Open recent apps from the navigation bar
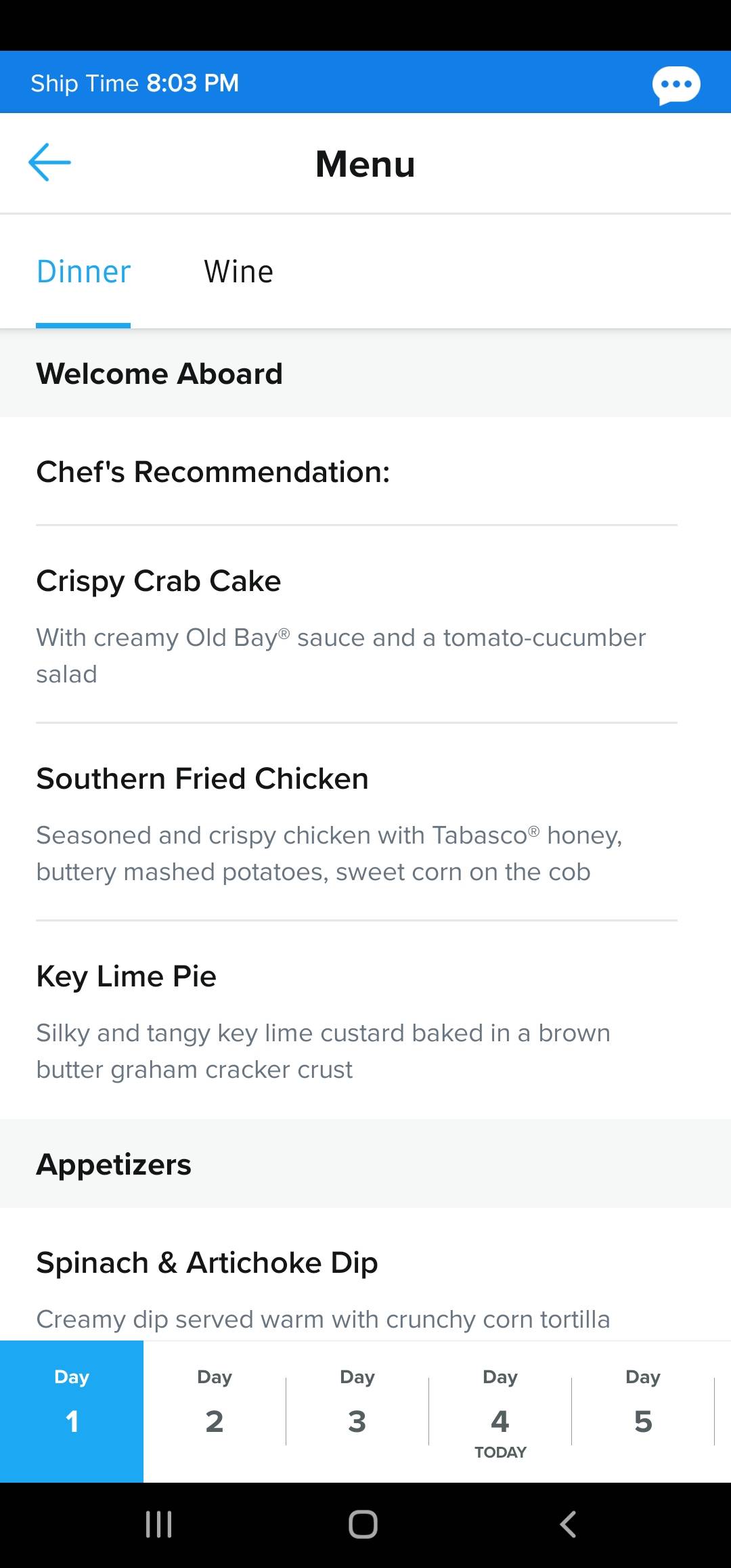This screenshot has height=1568, width=731. [x=159, y=1525]
